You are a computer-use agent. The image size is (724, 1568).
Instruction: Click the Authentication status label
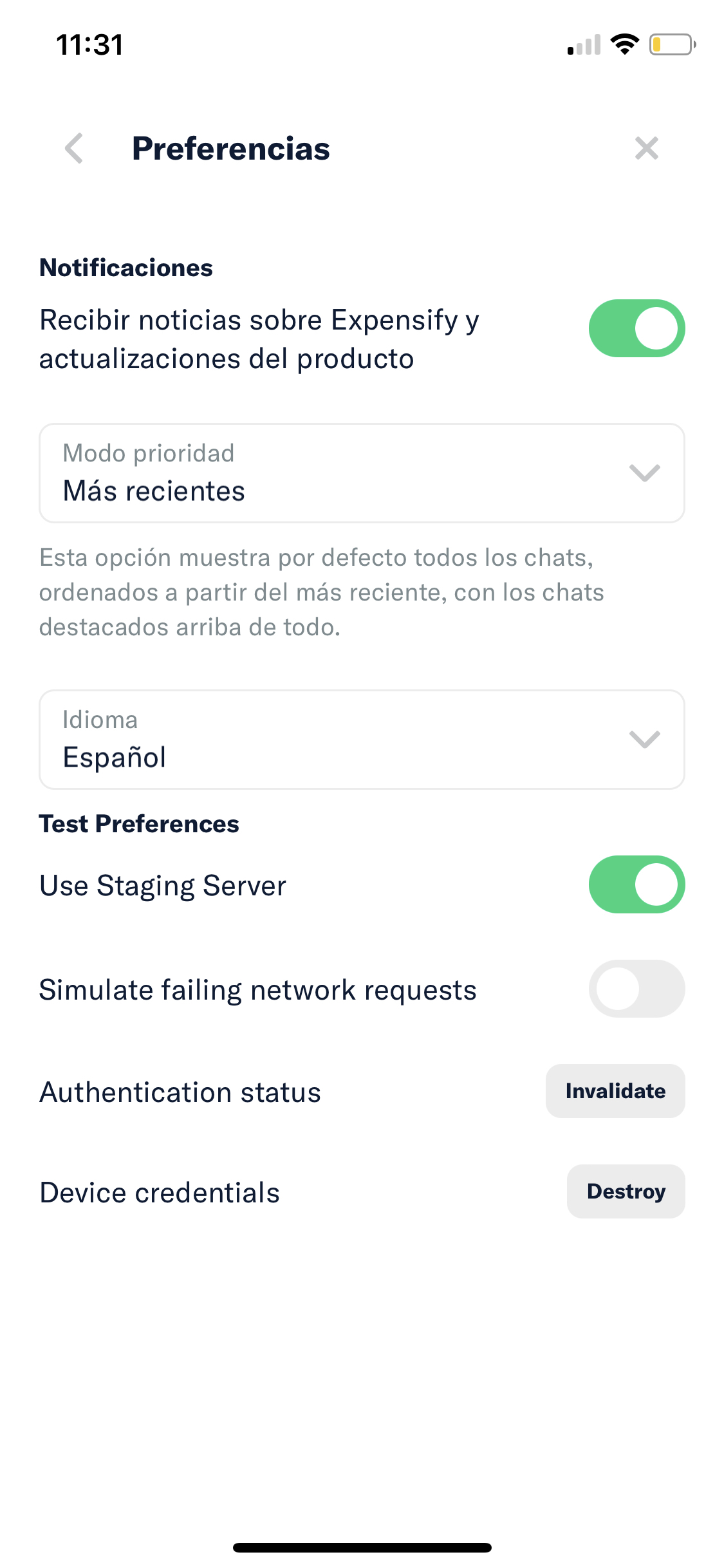point(180,1091)
